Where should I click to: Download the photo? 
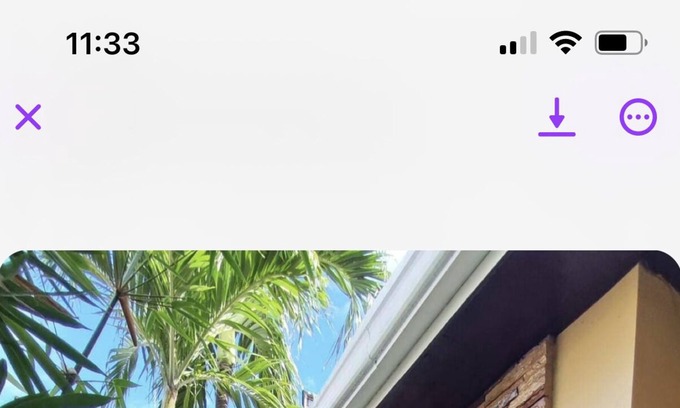(557, 117)
